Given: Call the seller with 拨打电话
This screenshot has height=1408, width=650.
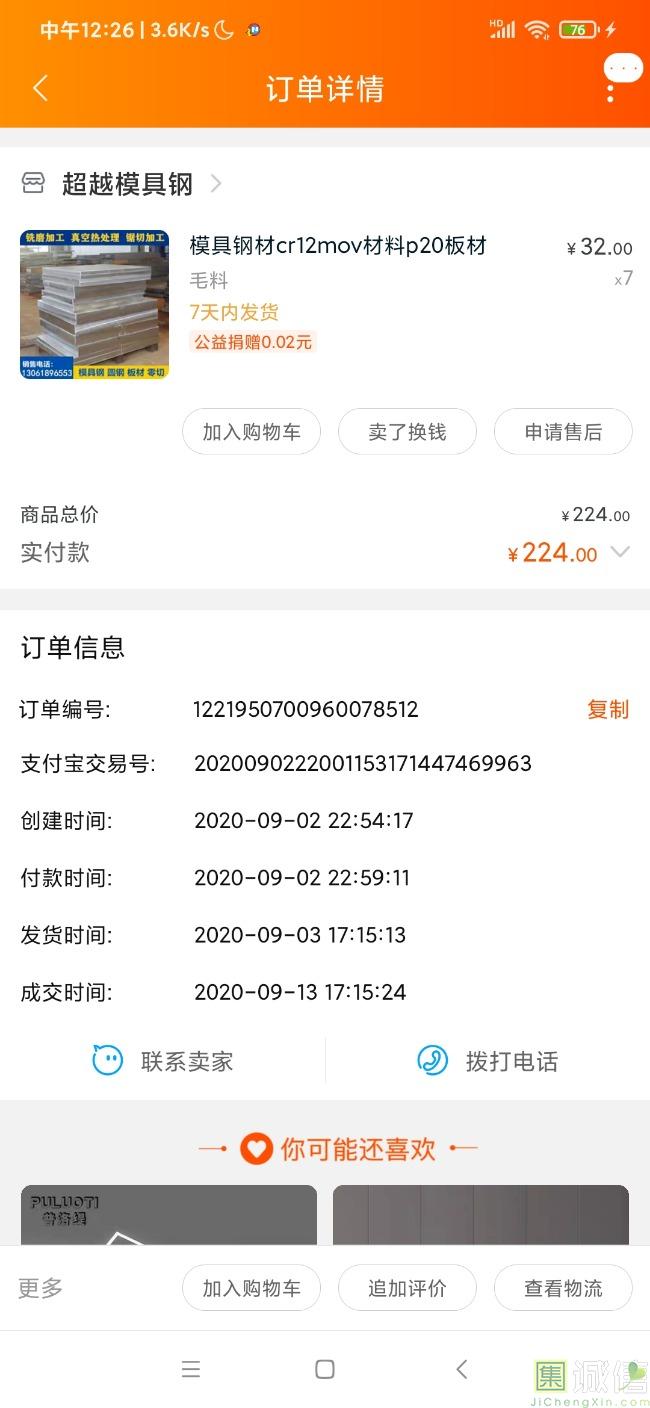Looking at the screenshot, I should tap(488, 1061).
